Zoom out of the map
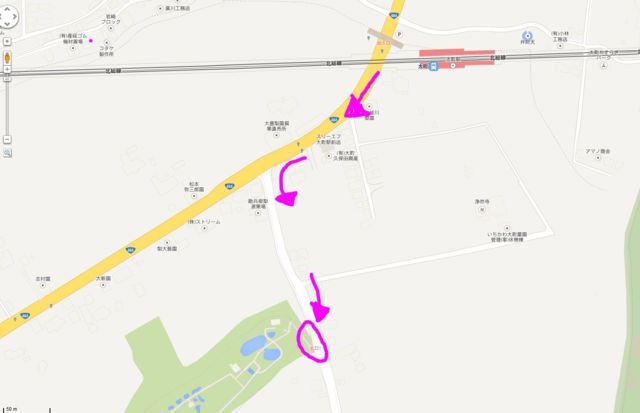This screenshot has width=640, height=413. pyautogui.click(x=7, y=139)
